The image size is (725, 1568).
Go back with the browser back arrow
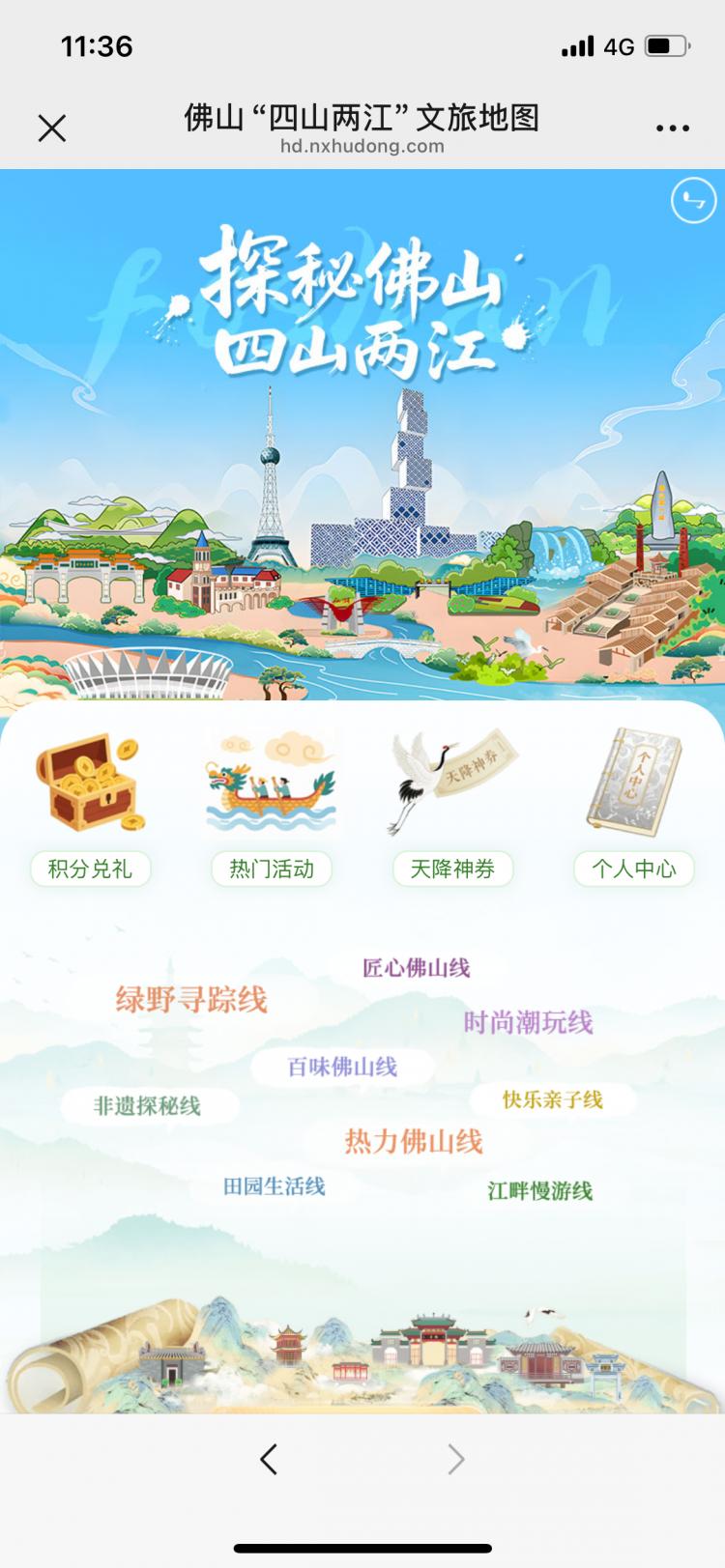pos(269,1459)
